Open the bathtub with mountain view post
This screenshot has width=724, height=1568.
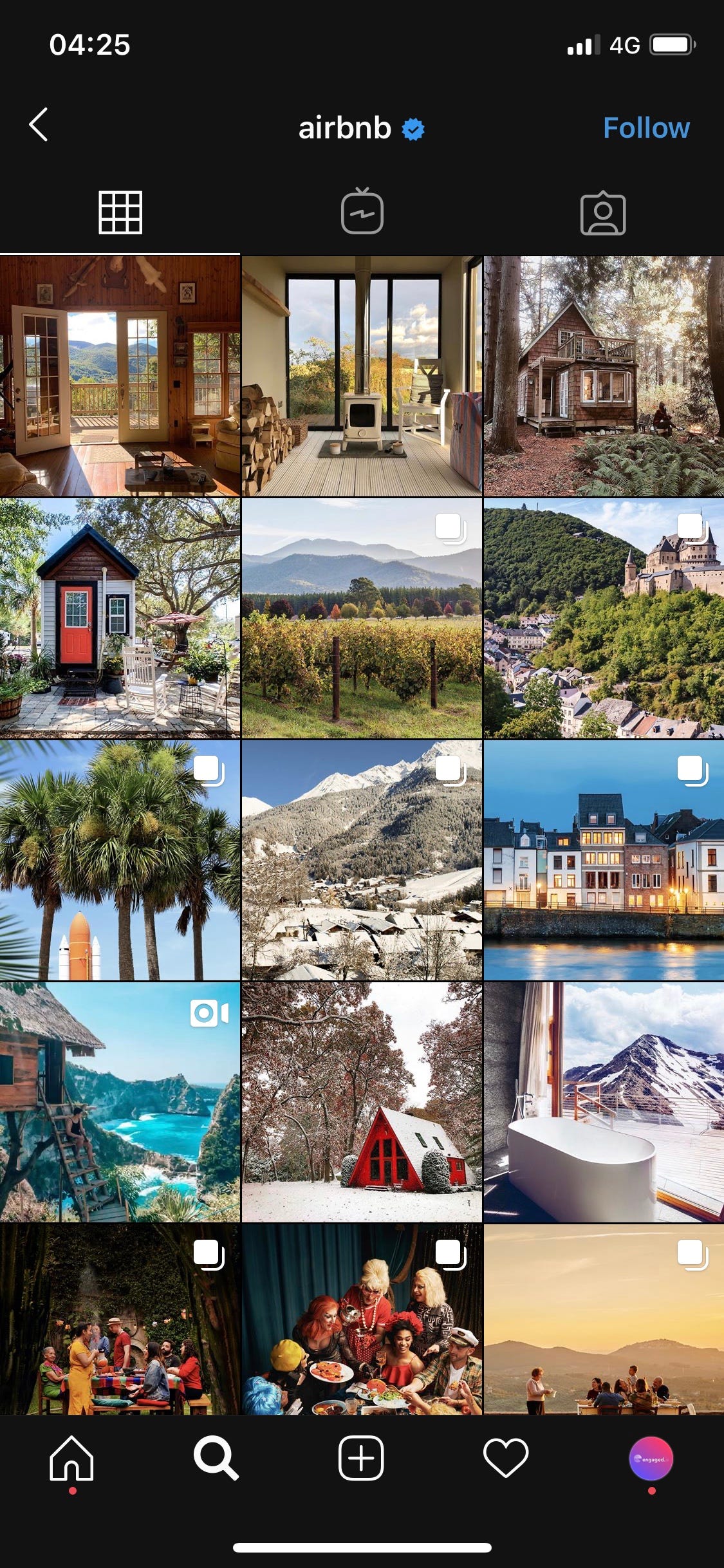tap(604, 1102)
